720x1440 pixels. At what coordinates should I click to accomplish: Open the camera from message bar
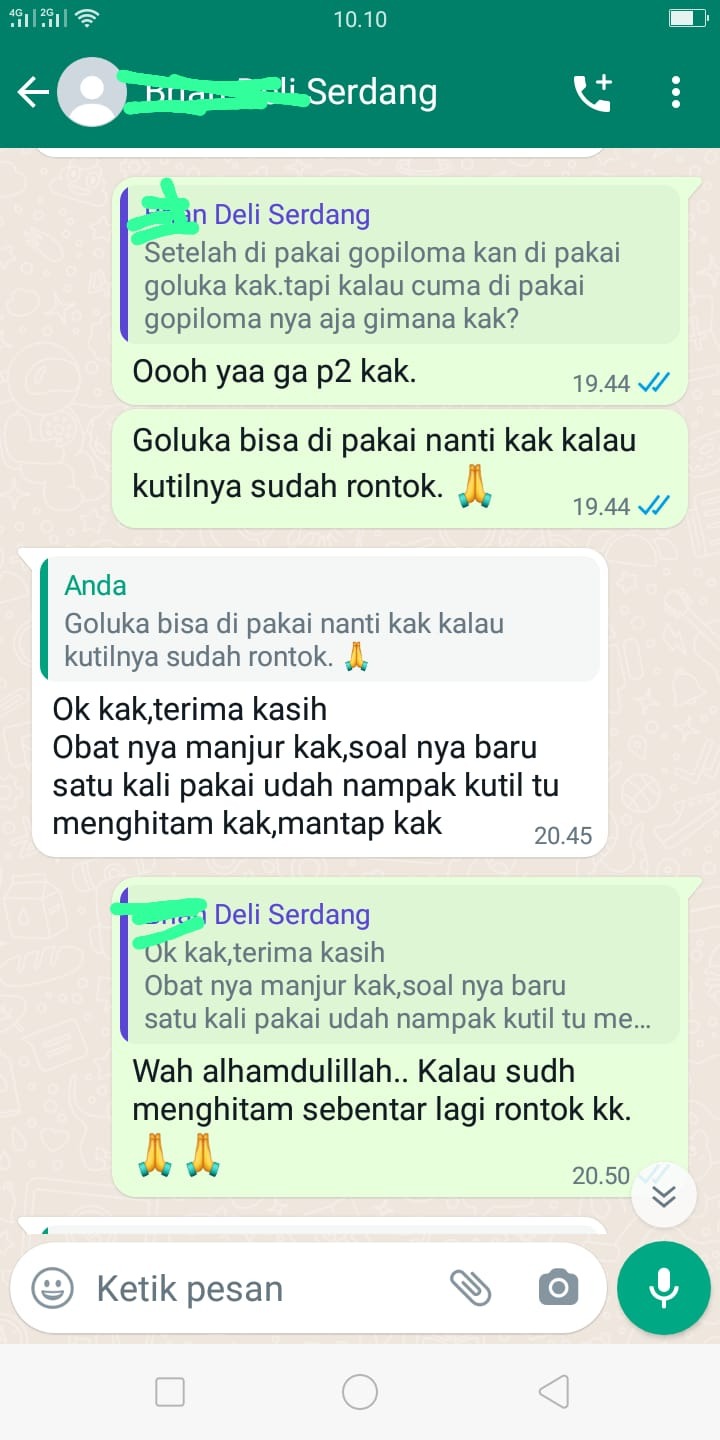coord(558,1288)
